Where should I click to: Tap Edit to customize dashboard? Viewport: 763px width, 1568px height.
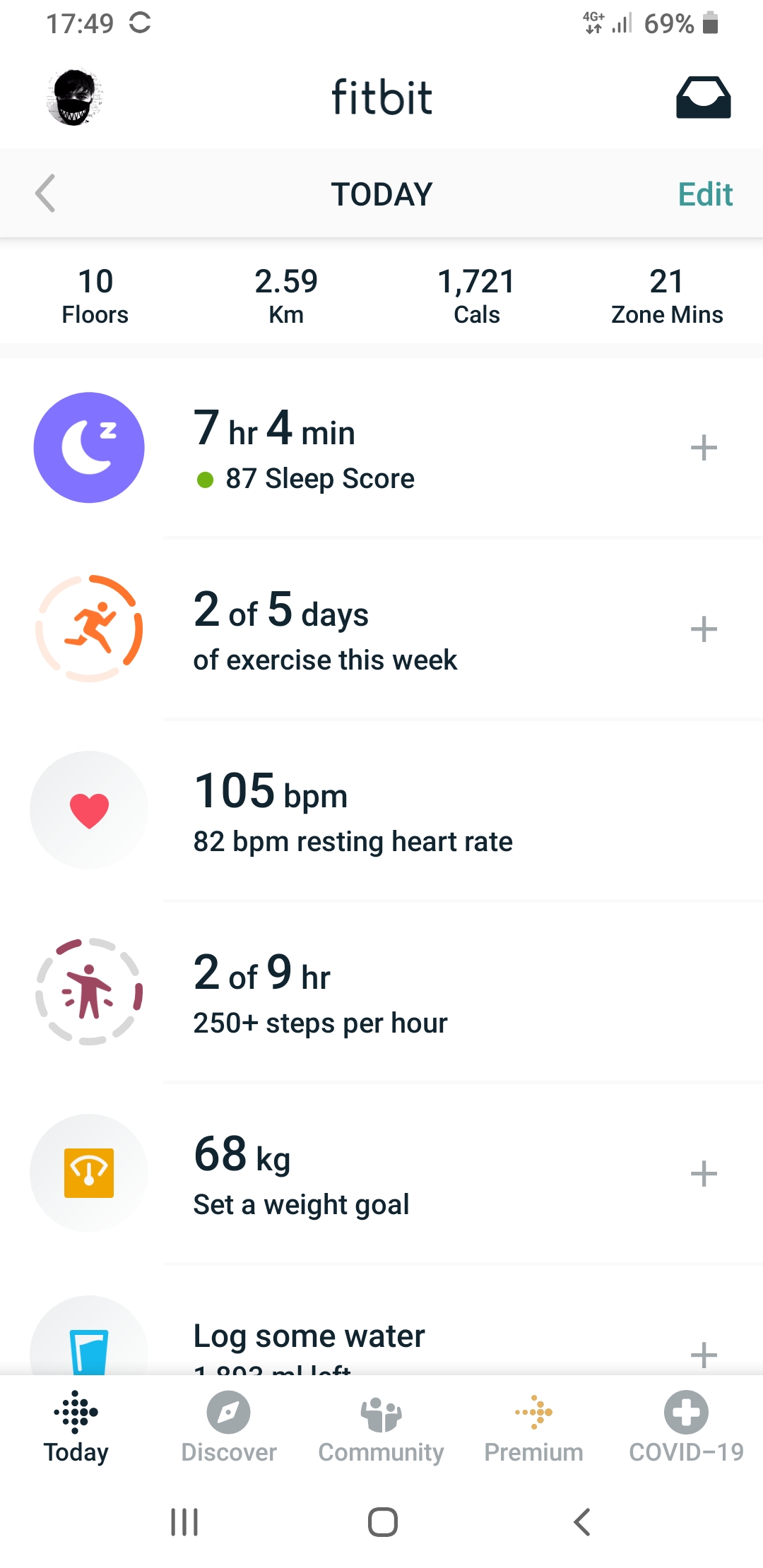point(705,194)
